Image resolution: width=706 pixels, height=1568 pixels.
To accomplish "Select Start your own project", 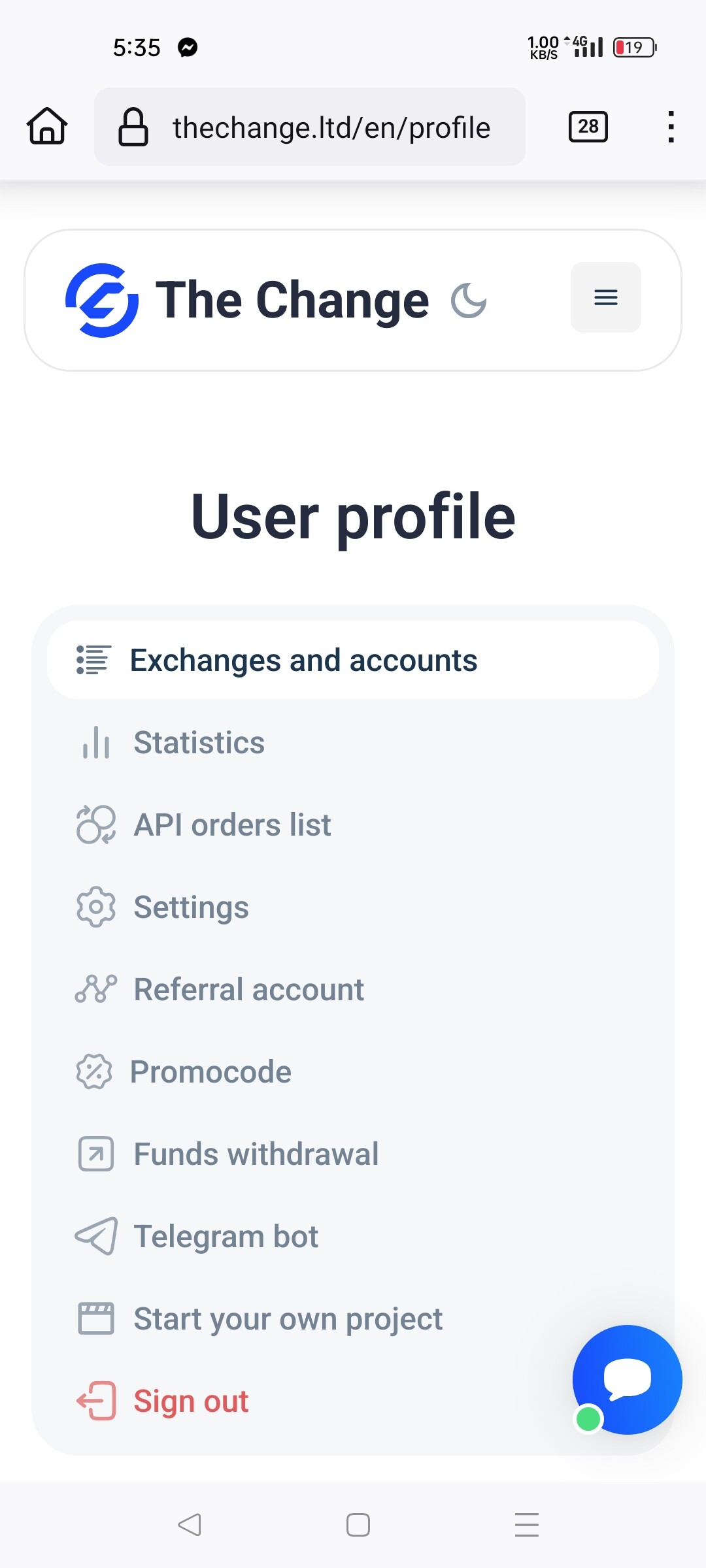I will (x=353, y=1318).
